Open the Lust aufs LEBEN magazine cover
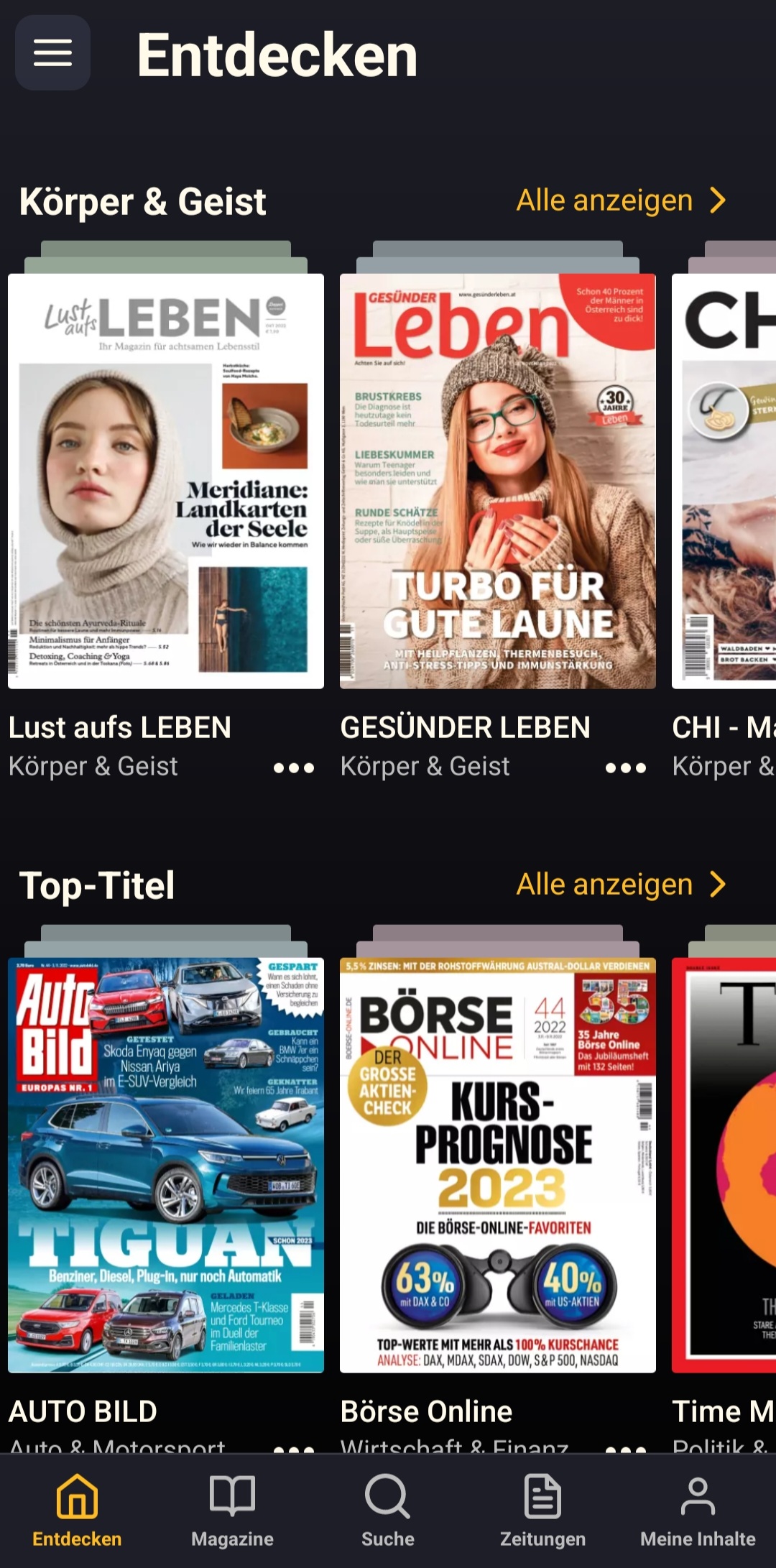 pos(166,481)
